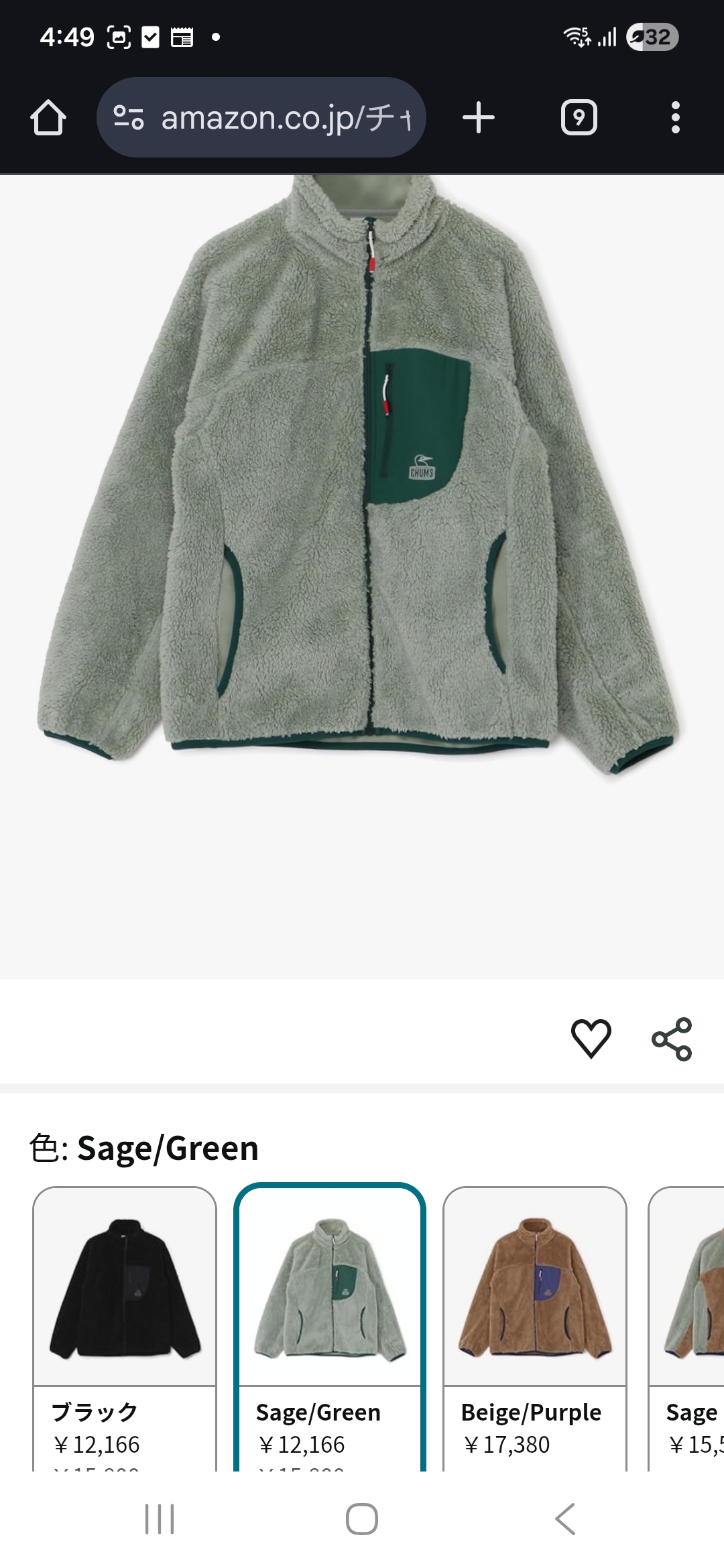Image resolution: width=724 pixels, height=1568 pixels.
Task: Open the recent apps view
Action: click(x=160, y=1518)
